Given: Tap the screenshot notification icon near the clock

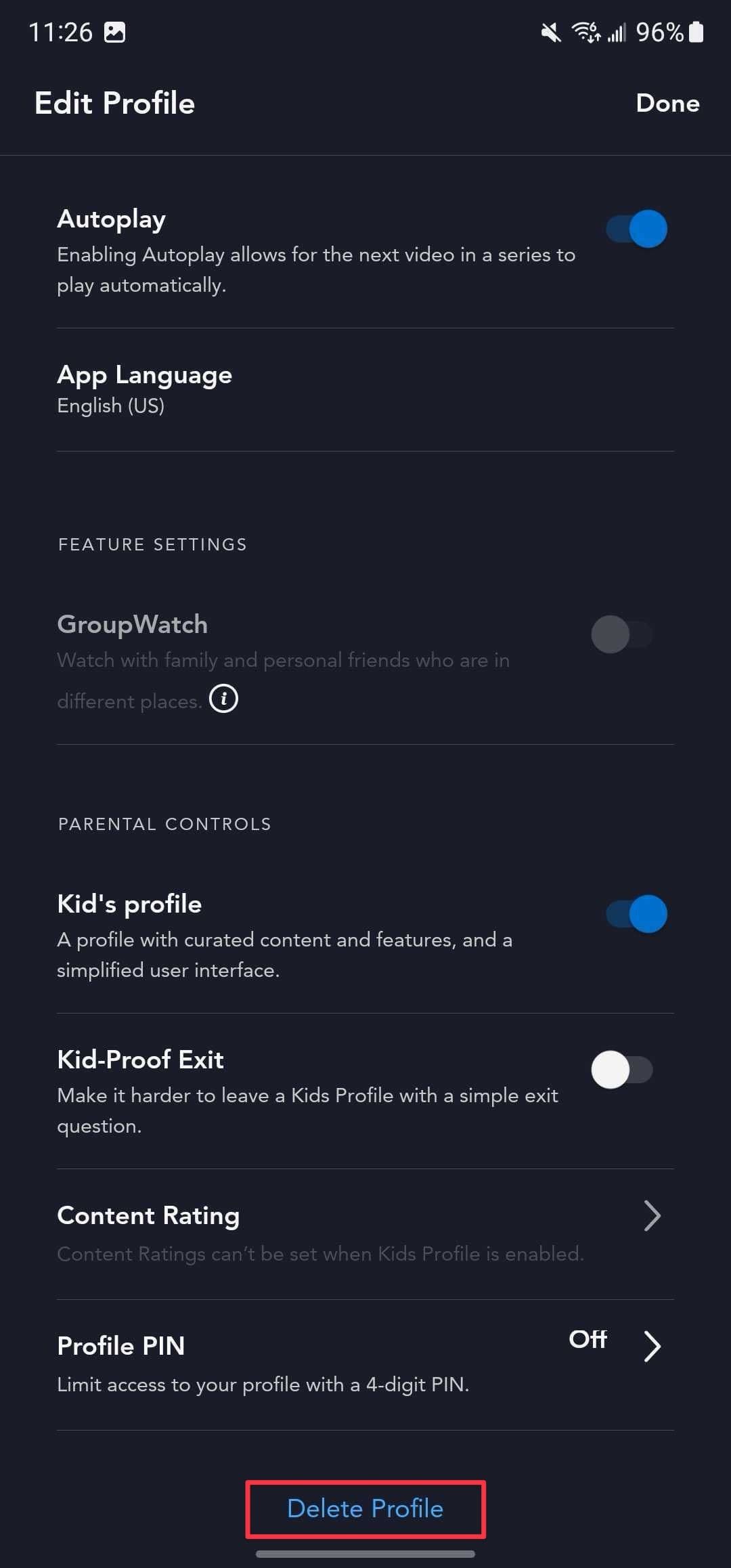Looking at the screenshot, I should click(115, 31).
